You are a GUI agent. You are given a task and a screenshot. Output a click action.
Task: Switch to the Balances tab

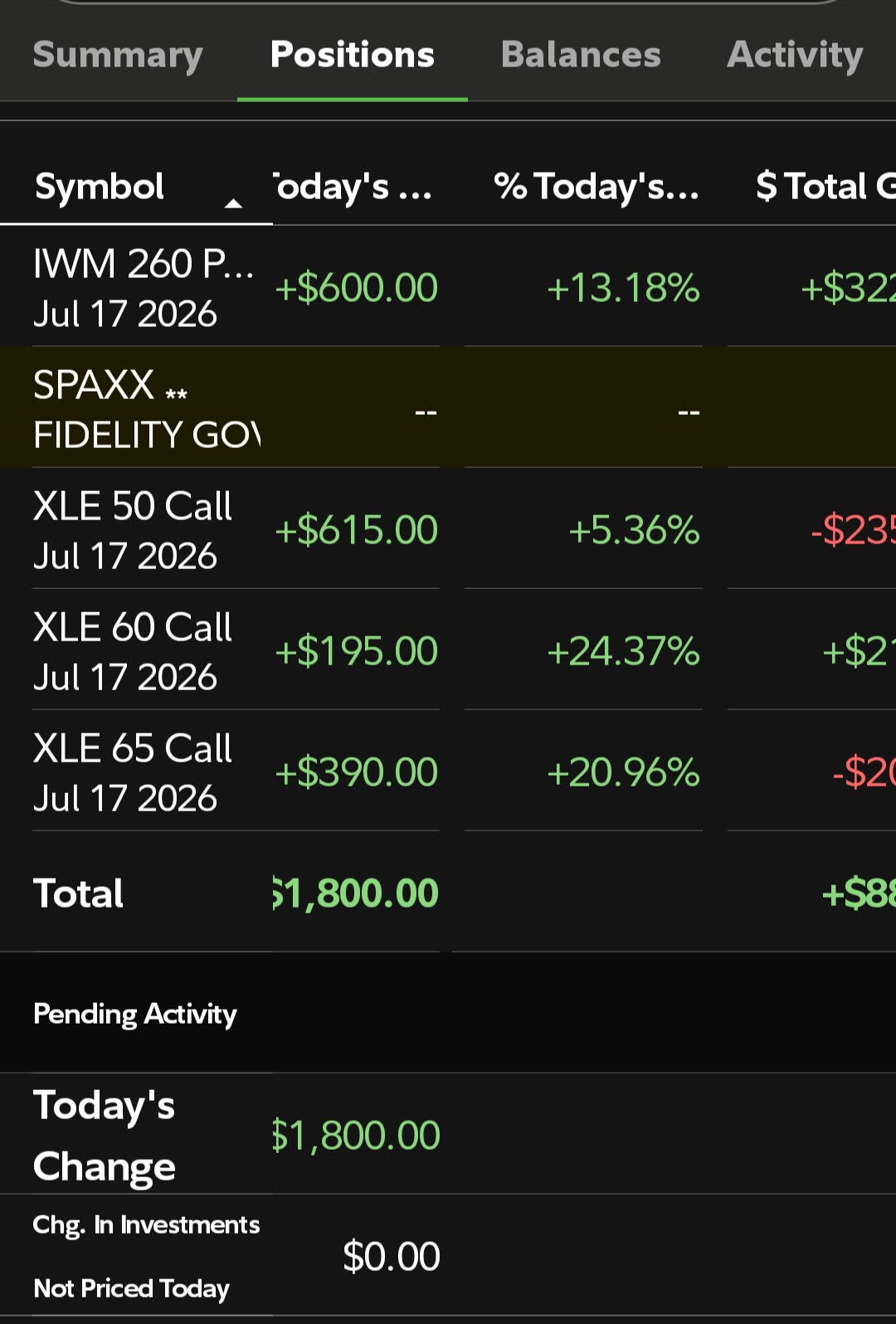pyautogui.click(x=581, y=55)
